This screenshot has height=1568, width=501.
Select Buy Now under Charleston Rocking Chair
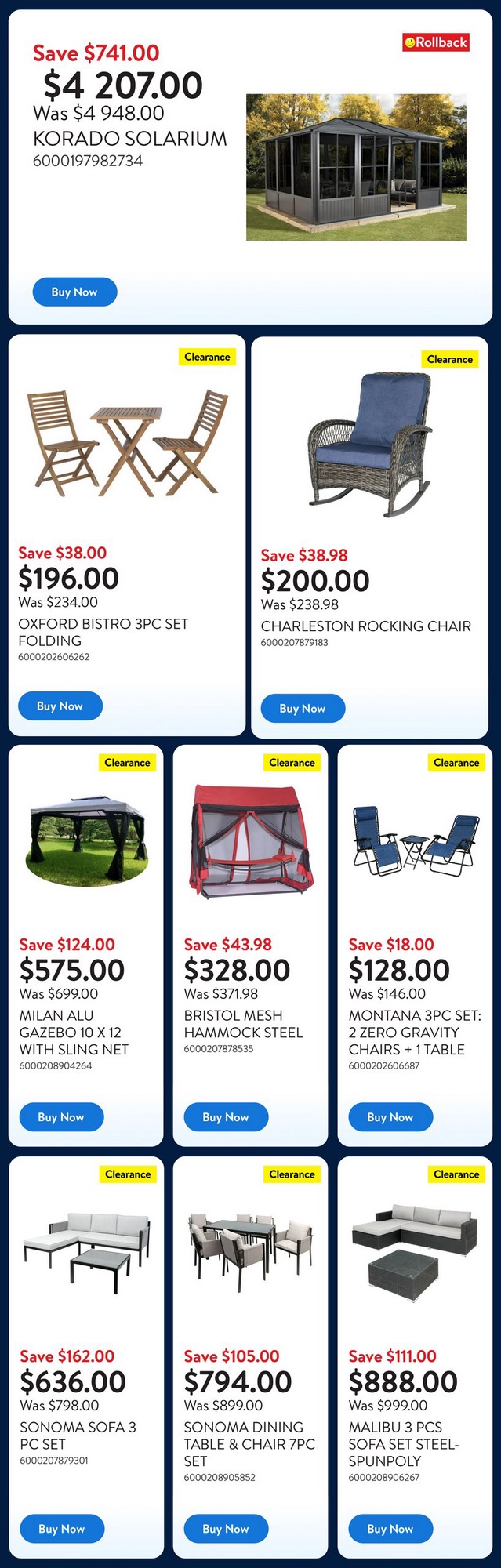[x=302, y=708]
